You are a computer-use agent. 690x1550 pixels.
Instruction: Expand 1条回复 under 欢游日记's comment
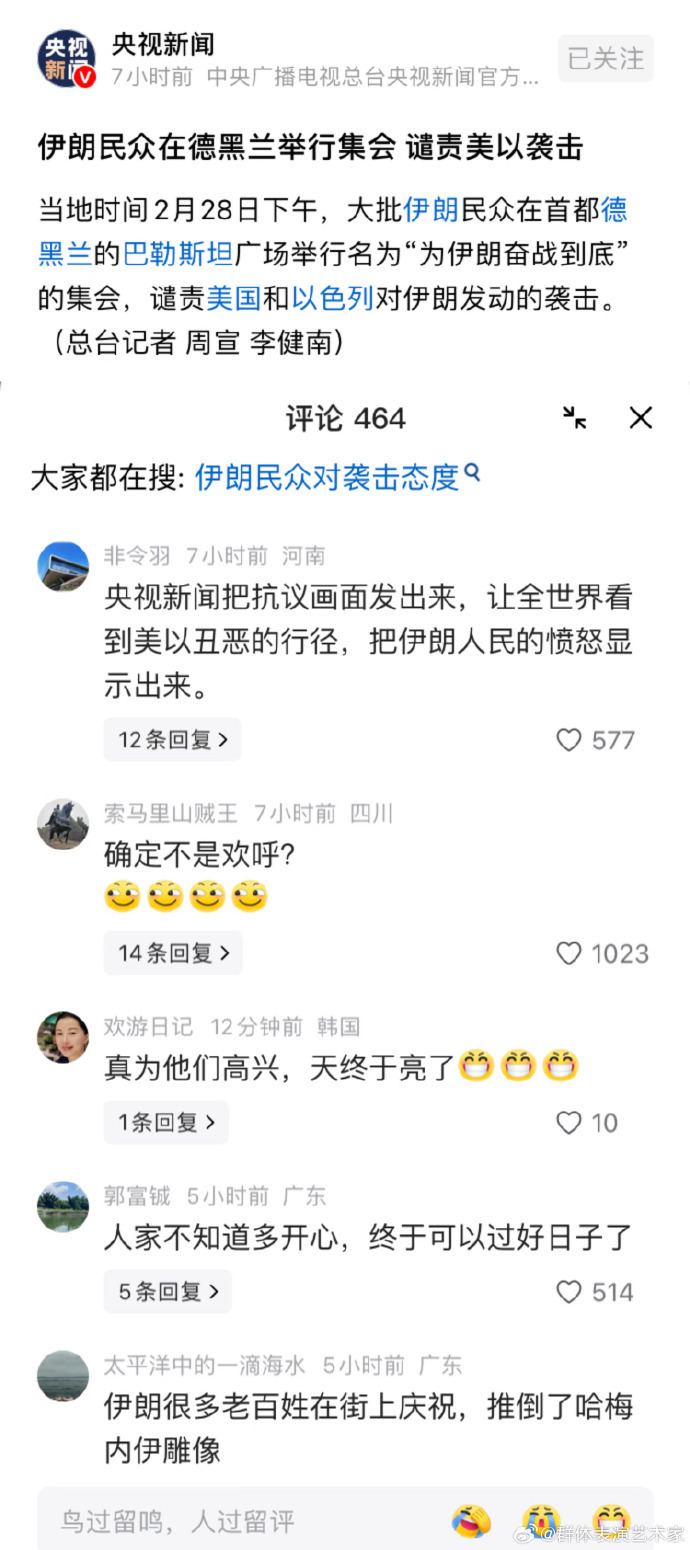click(x=166, y=1123)
